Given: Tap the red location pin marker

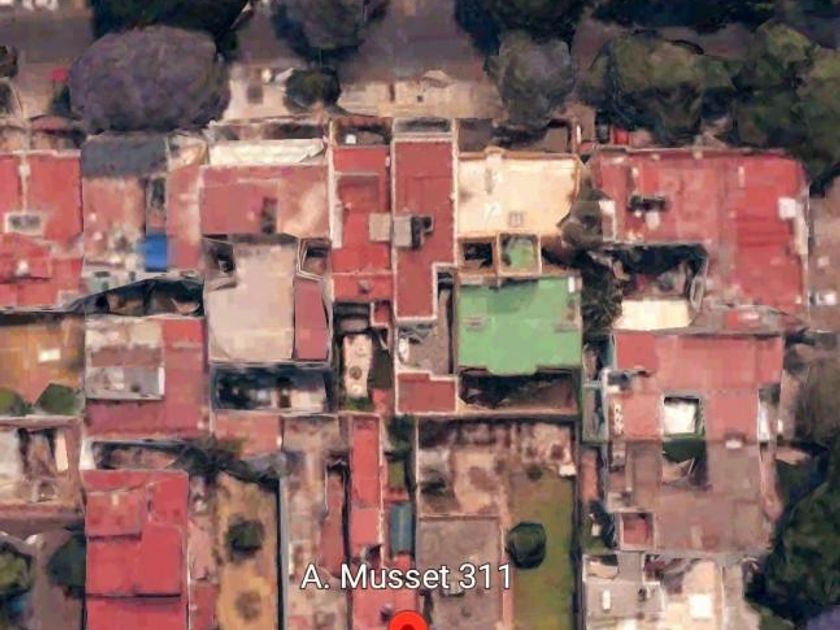Looking at the screenshot, I should click(408, 621).
